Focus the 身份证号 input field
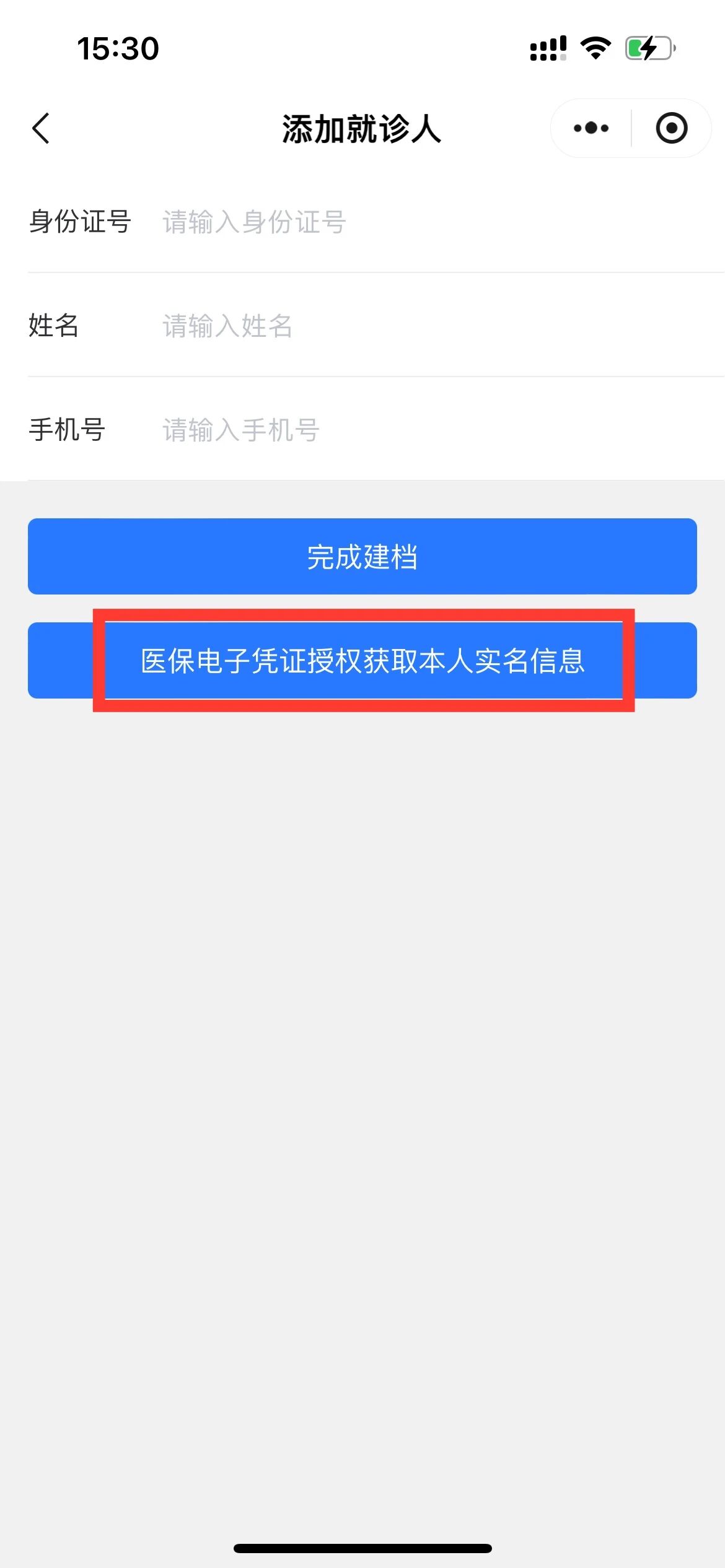The width and height of the screenshot is (725, 1568). pyautogui.click(x=434, y=222)
